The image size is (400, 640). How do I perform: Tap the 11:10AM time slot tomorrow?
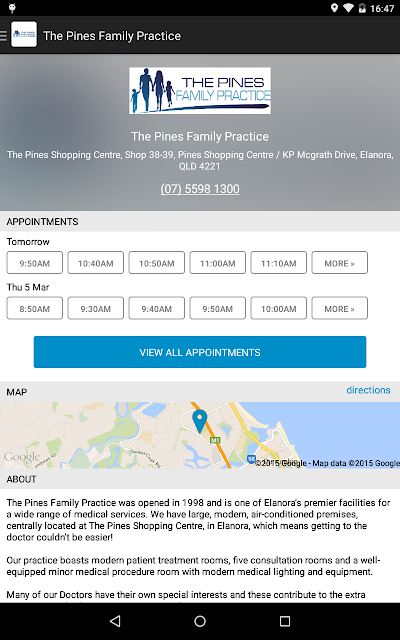pyautogui.click(x=279, y=263)
